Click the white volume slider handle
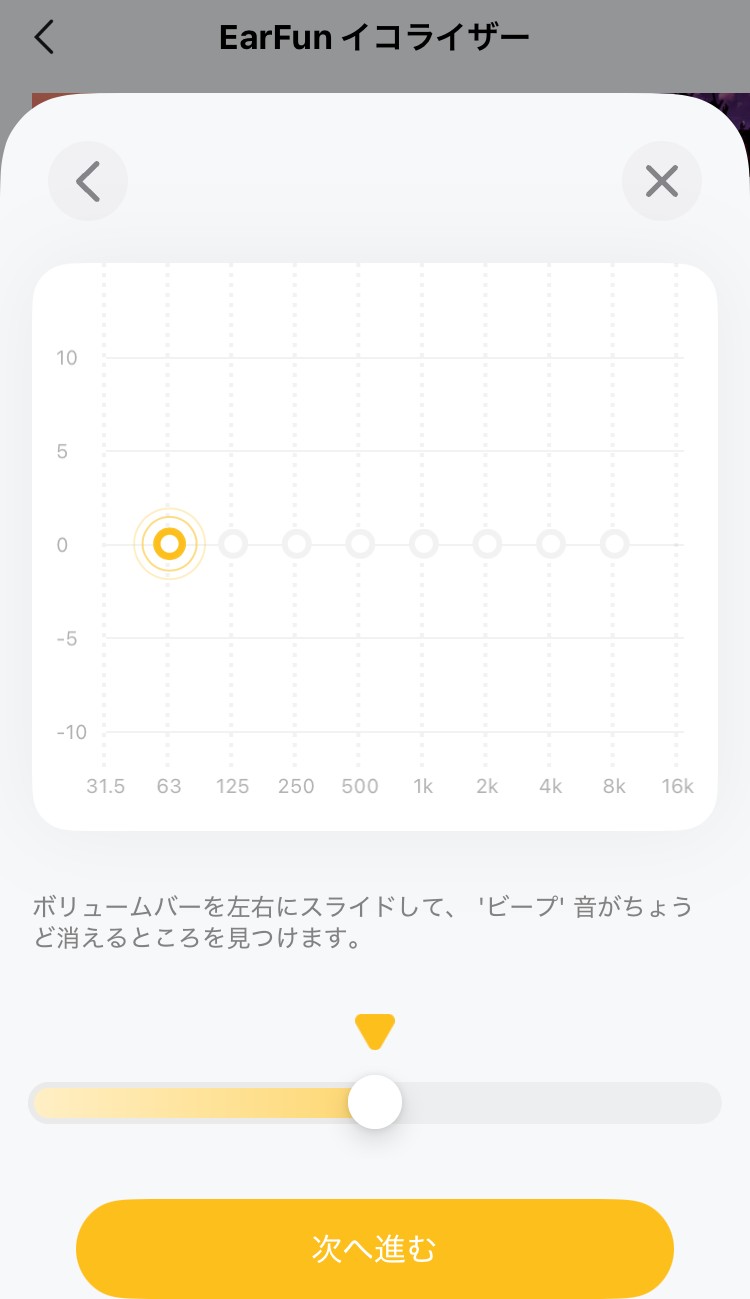750x1299 pixels. [375, 1101]
